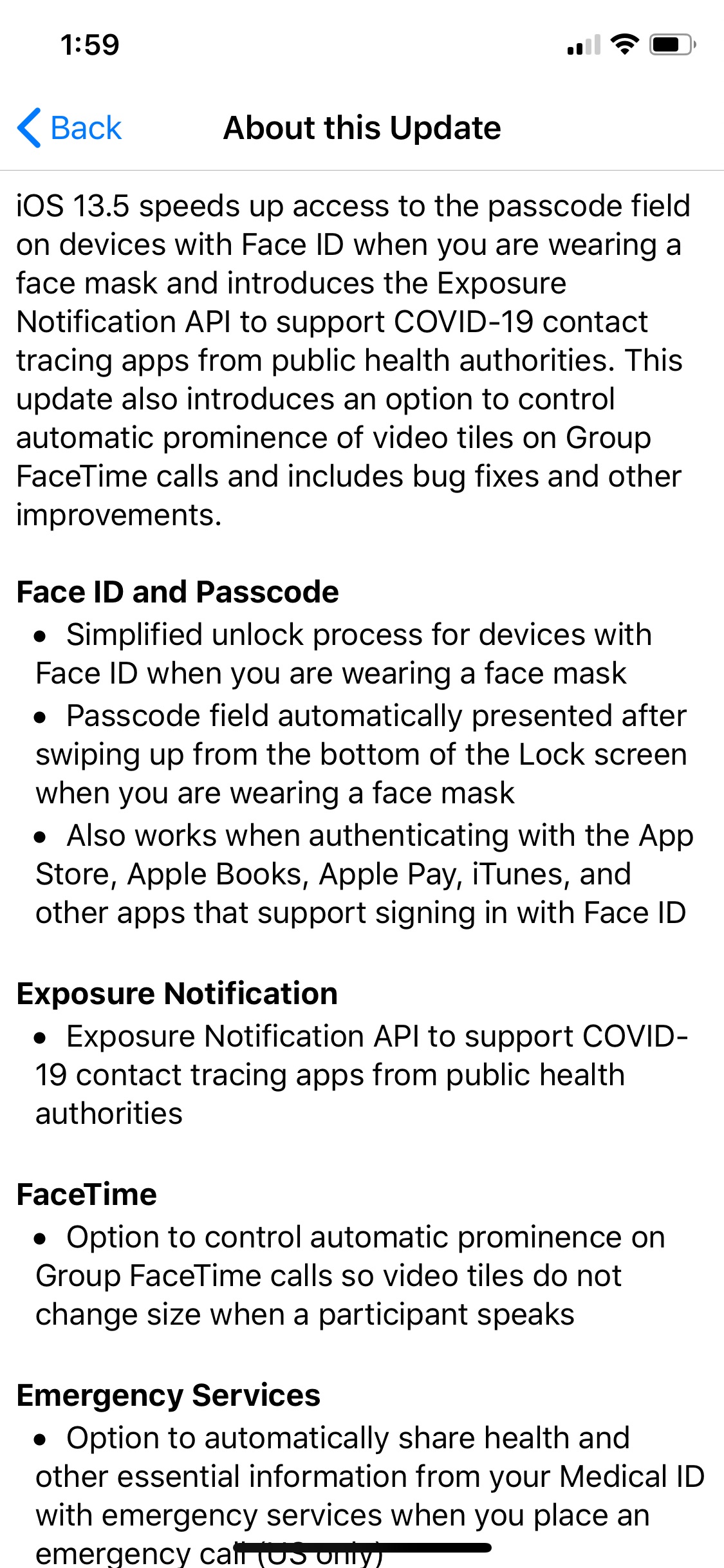Go back from About this Update
This screenshot has height=1568, width=724.
70,127
